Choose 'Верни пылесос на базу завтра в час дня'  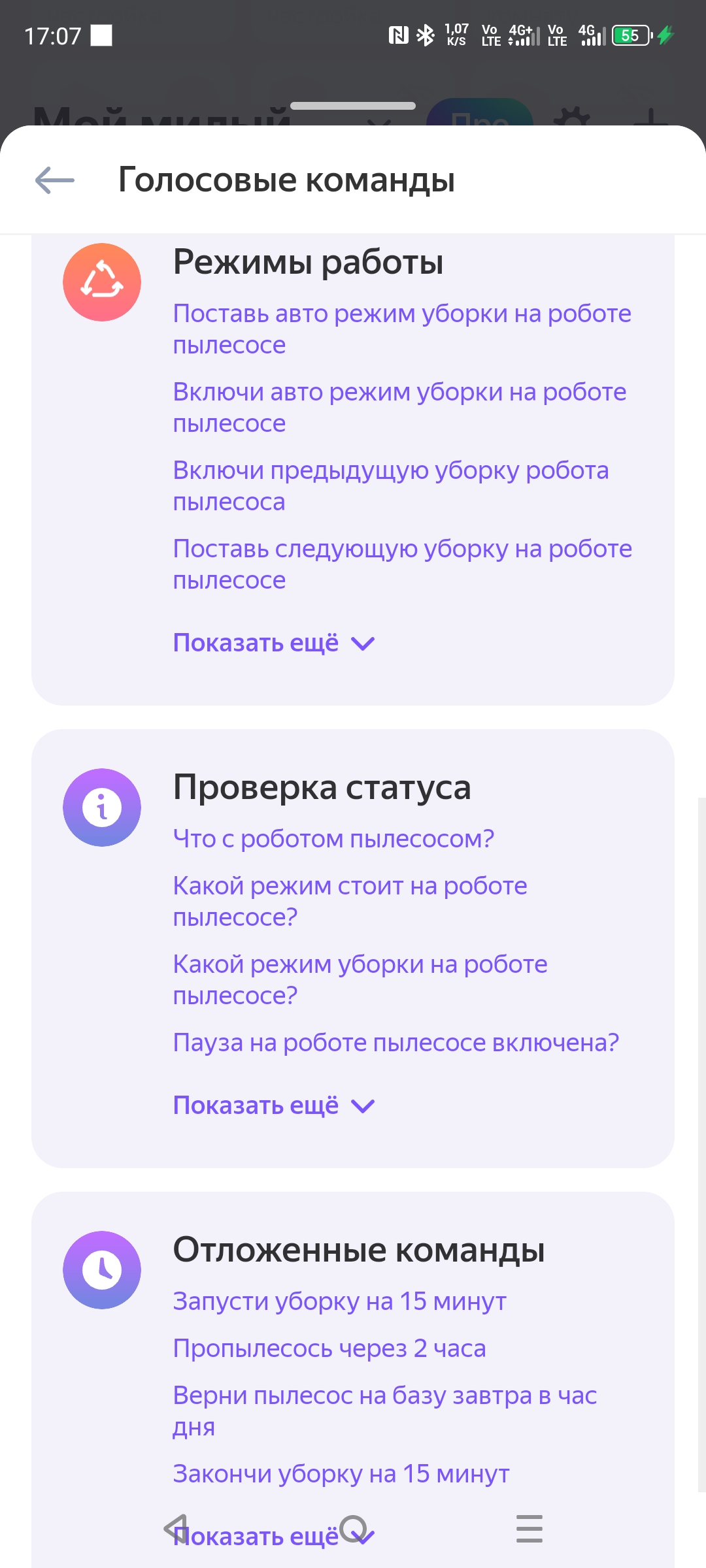(x=384, y=1411)
